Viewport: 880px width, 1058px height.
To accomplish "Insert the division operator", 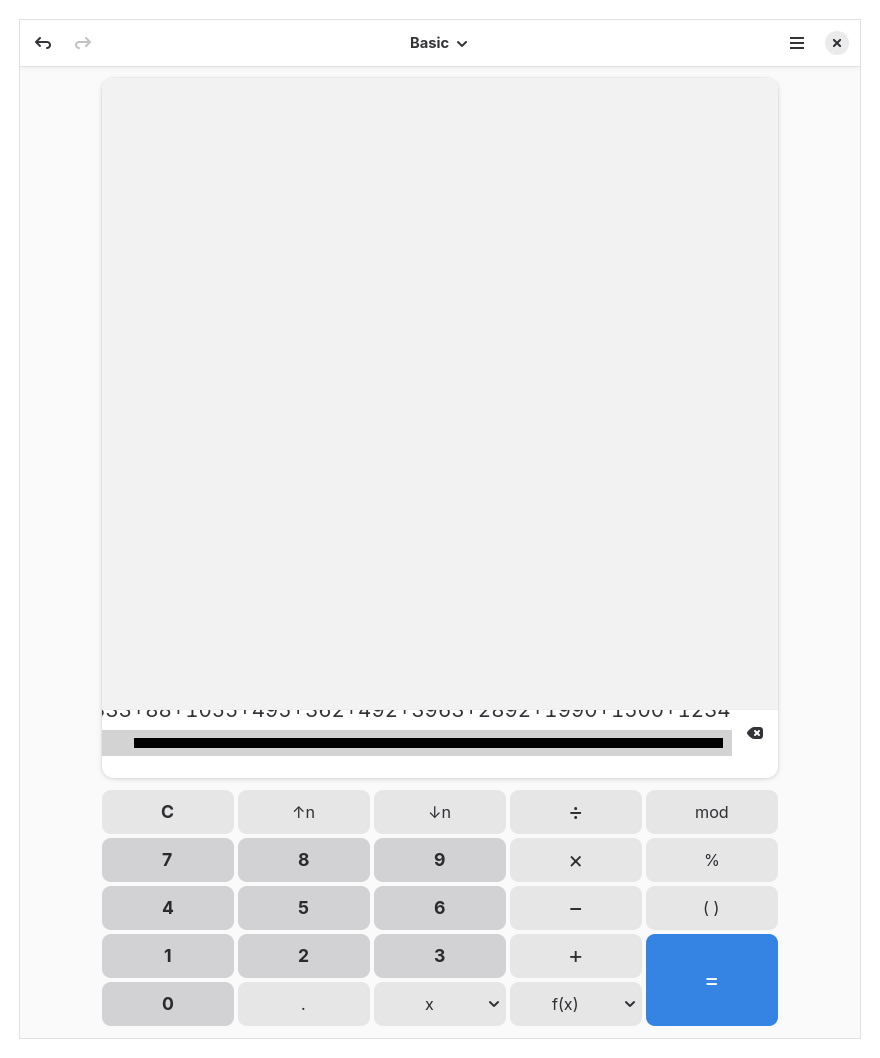I will [576, 812].
